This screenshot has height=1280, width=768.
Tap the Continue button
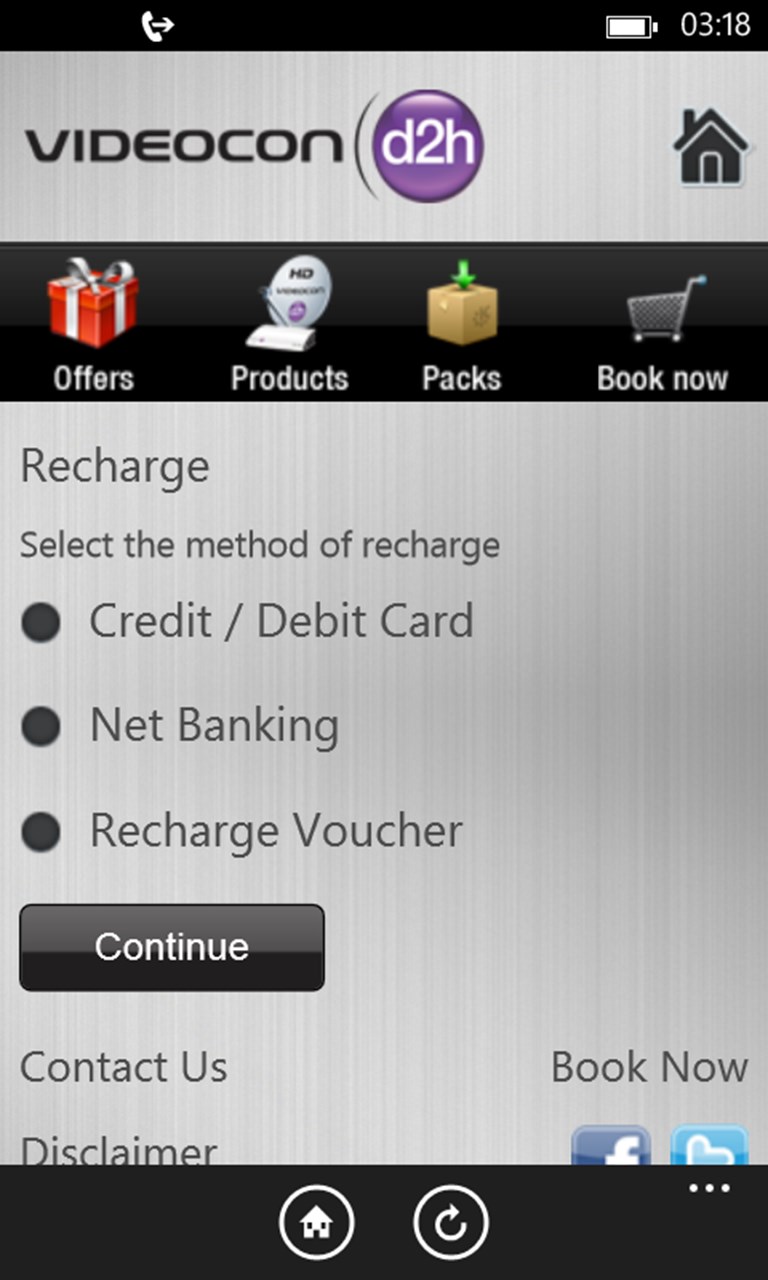(172, 947)
